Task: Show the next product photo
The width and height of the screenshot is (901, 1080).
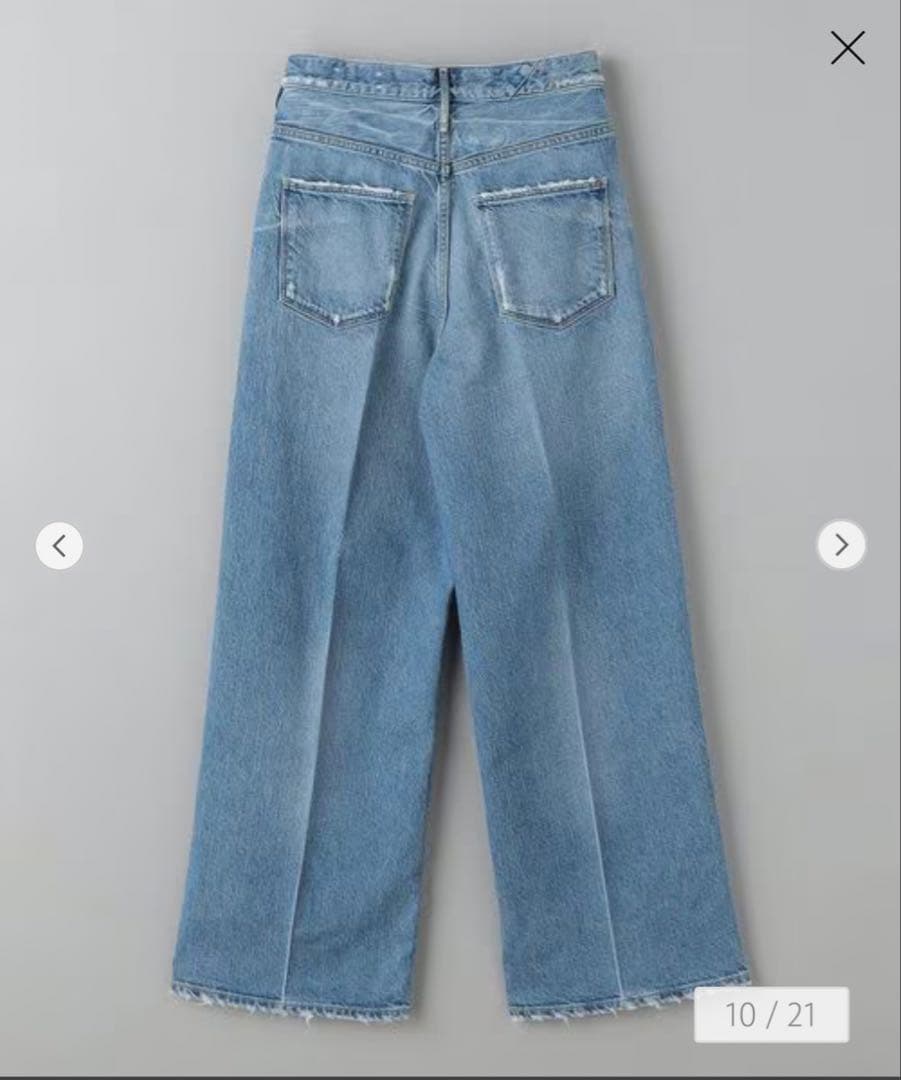Action: pyautogui.click(x=841, y=545)
